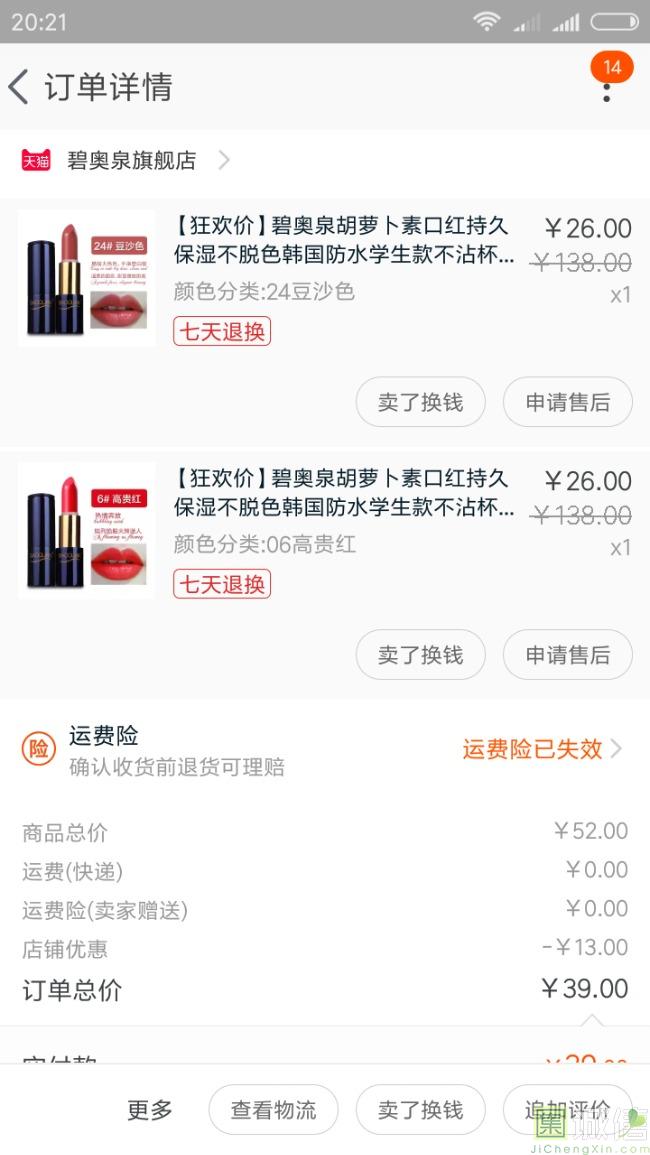View shipping via 查看物流
Image resolution: width=650 pixels, height=1155 pixels.
click(273, 1110)
